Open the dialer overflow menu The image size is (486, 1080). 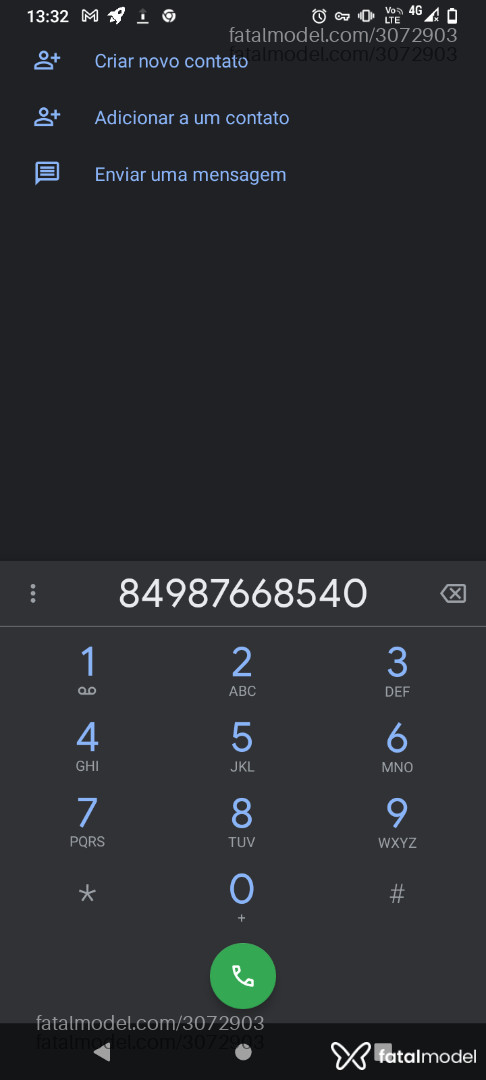33,594
